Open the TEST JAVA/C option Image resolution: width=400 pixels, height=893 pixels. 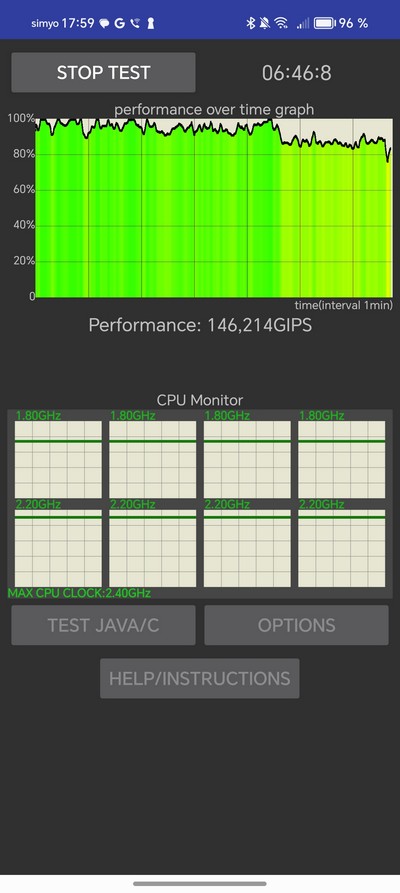click(103, 625)
